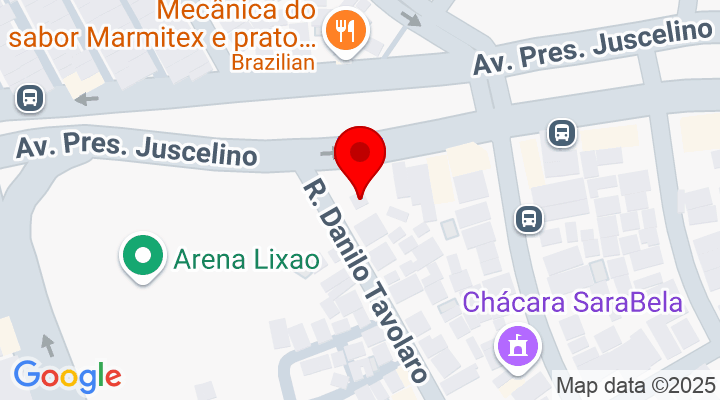720x400 pixels.
Task: Select the Arena Lixao place marker
Action: [142, 257]
